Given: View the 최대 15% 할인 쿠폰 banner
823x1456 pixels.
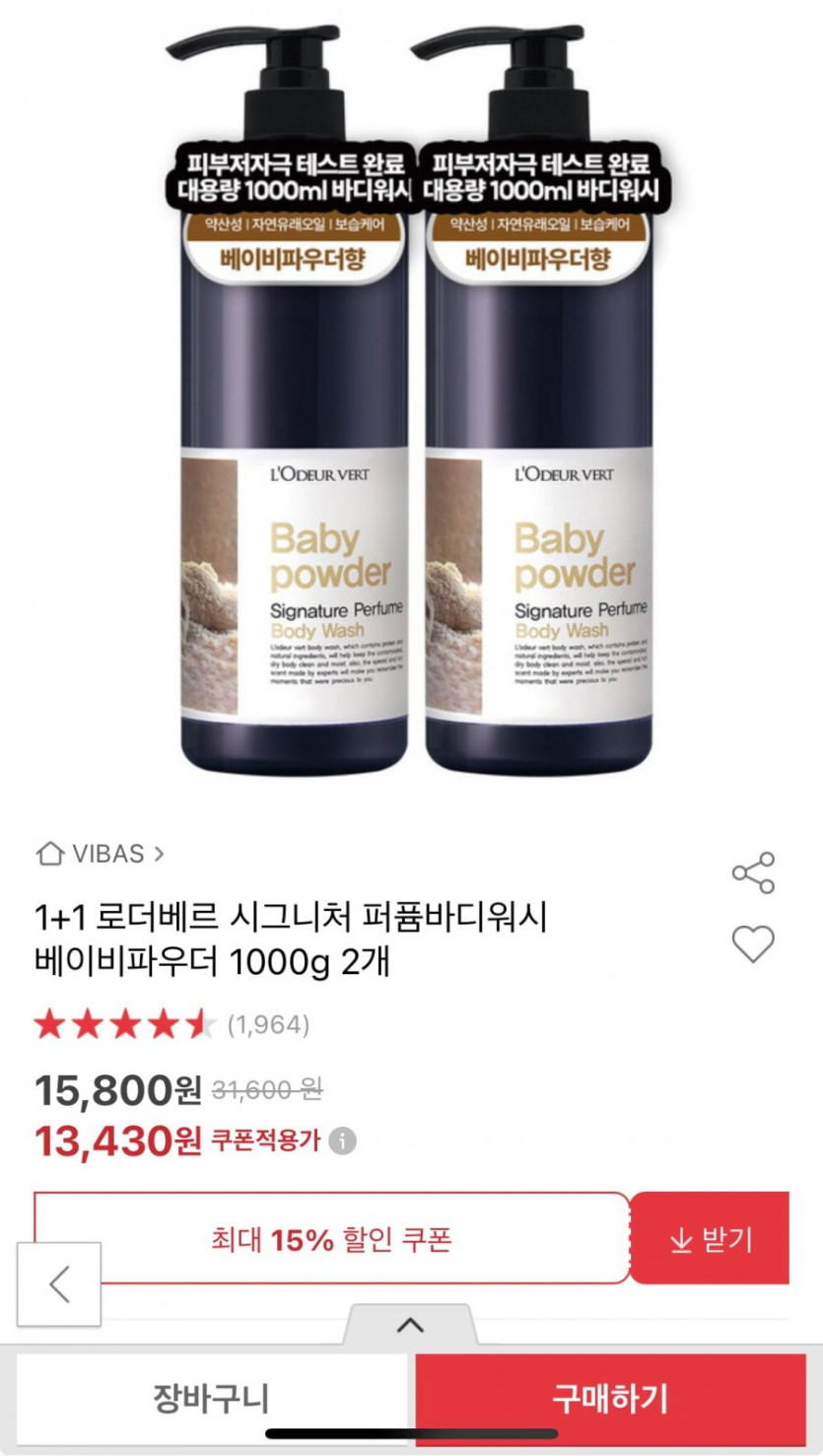Looking at the screenshot, I should [x=331, y=1239].
